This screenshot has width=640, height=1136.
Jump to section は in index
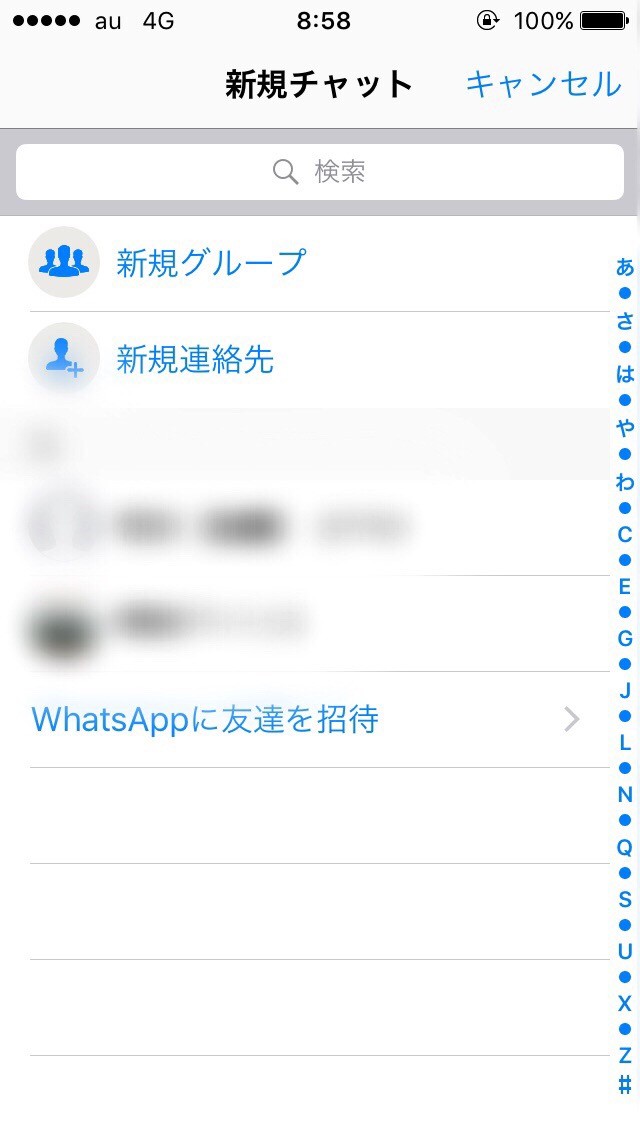click(x=625, y=375)
